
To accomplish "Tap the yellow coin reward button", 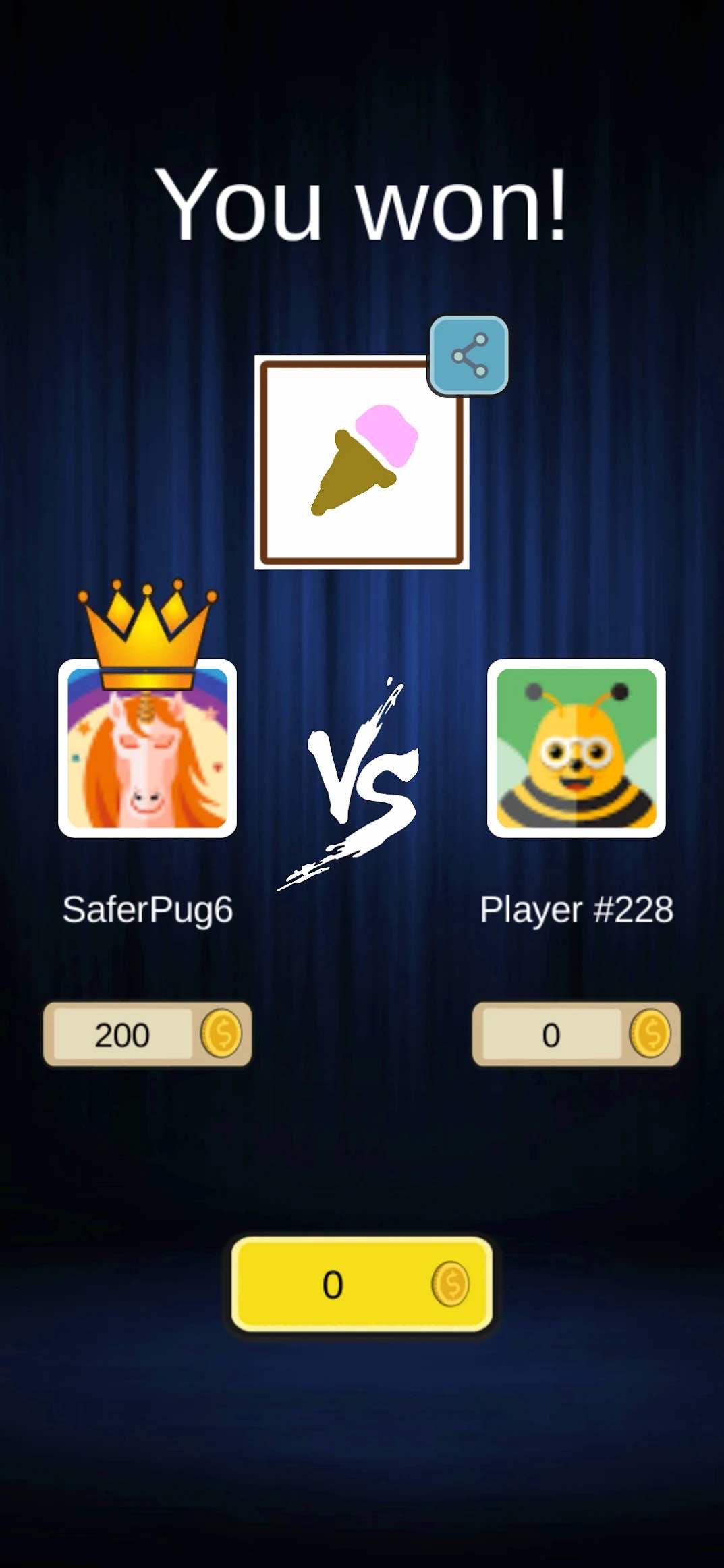I will click(362, 1284).
